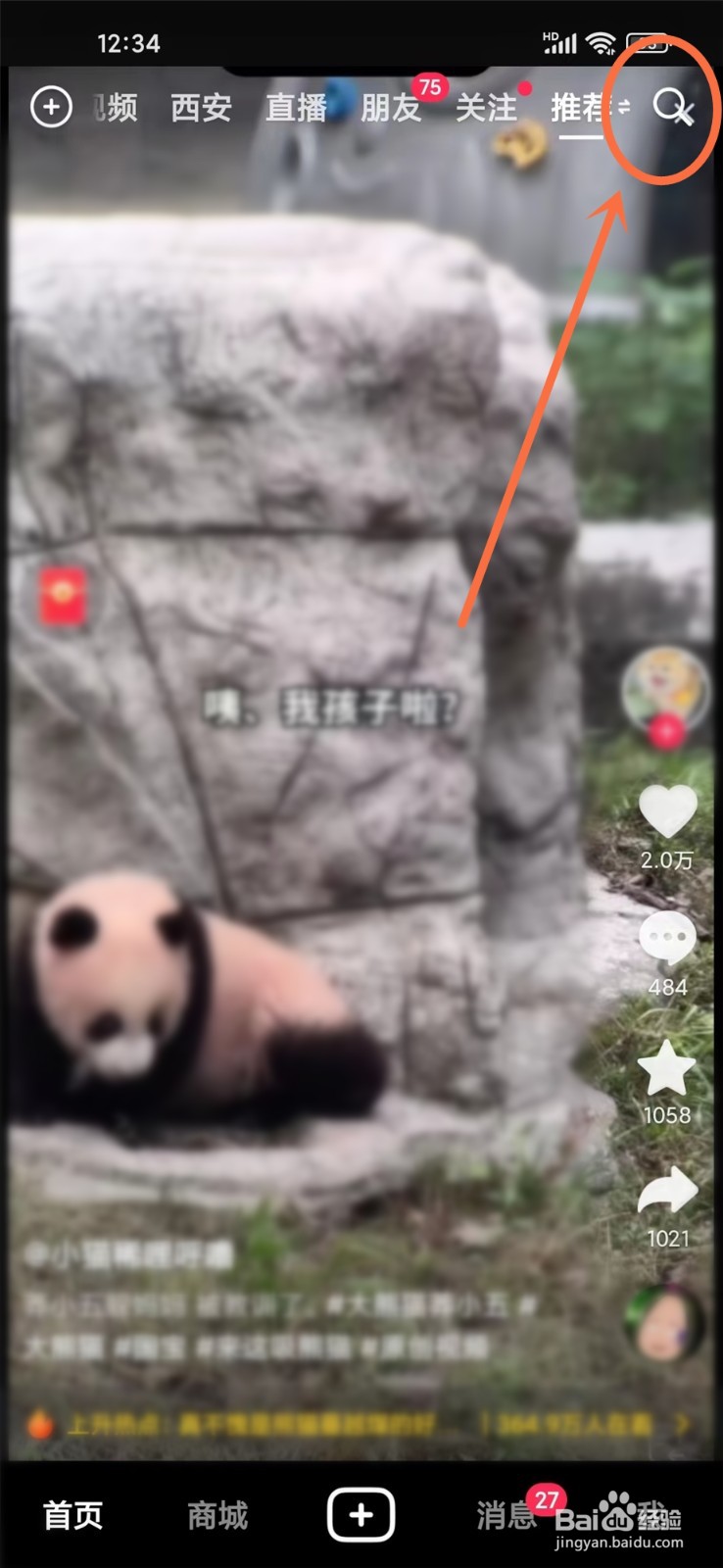723x1568 pixels.
Task: Open the 西安 local feed
Action: pyautogui.click(x=200, y=108)
